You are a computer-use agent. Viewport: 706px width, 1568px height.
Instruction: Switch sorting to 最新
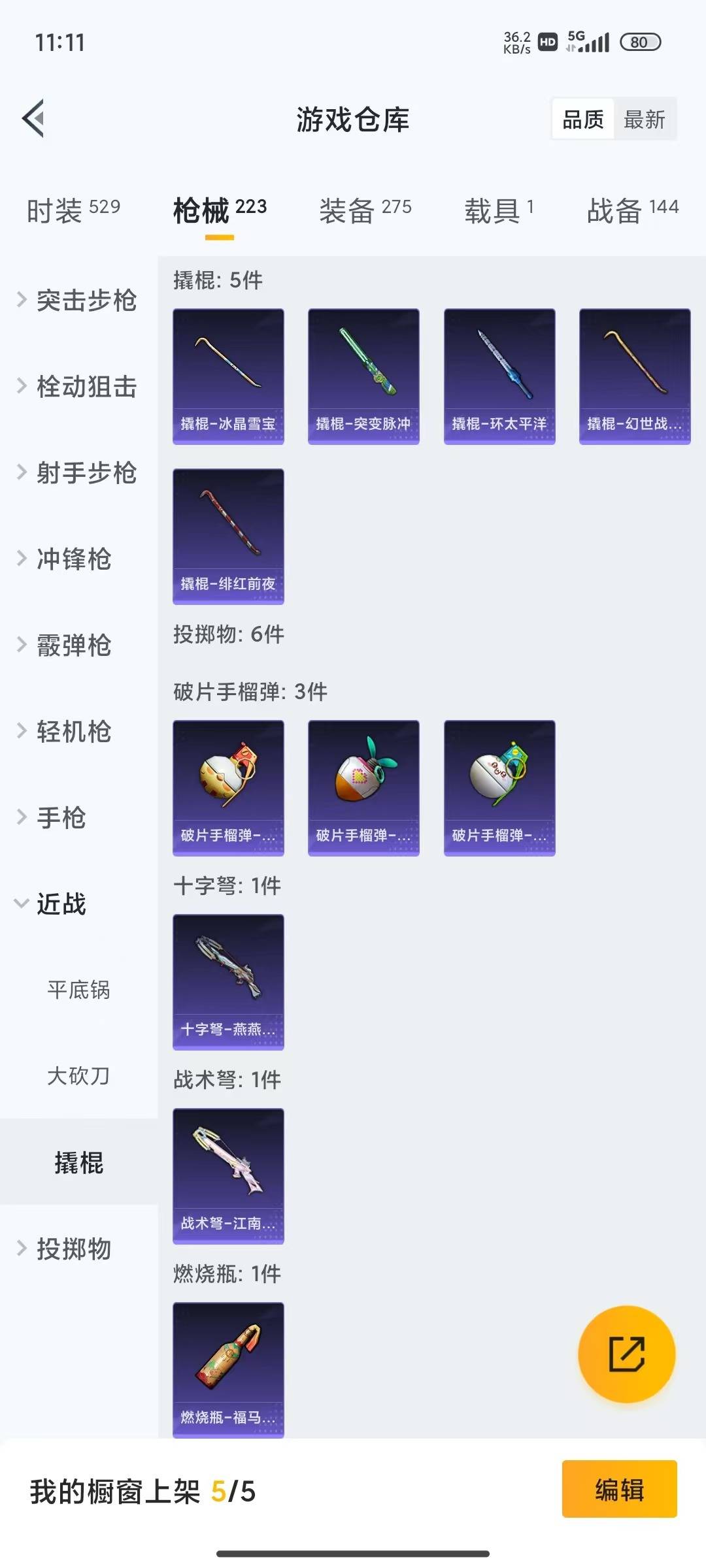click(645, 120)
